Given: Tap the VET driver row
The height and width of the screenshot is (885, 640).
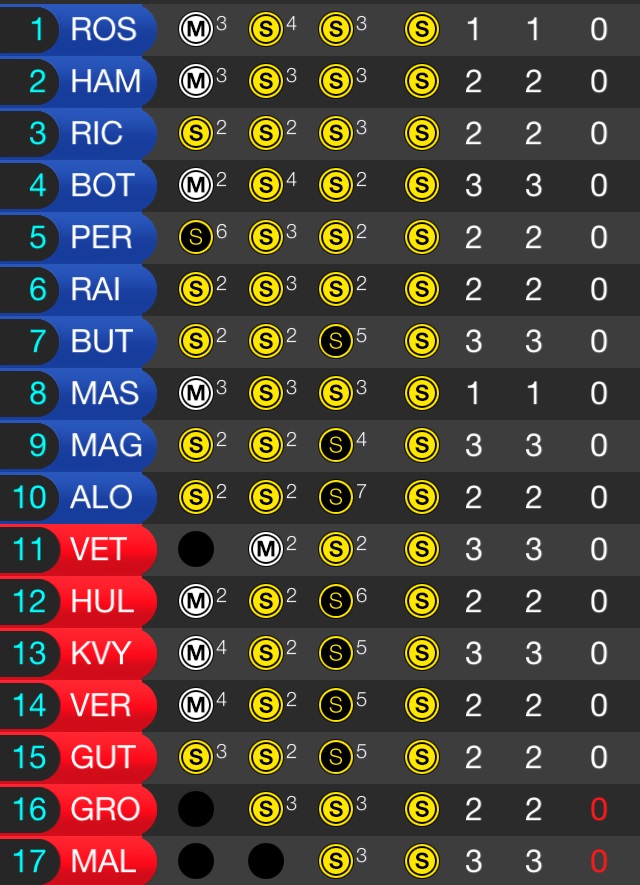Looking at the screenshot, I should click(320, 549).
